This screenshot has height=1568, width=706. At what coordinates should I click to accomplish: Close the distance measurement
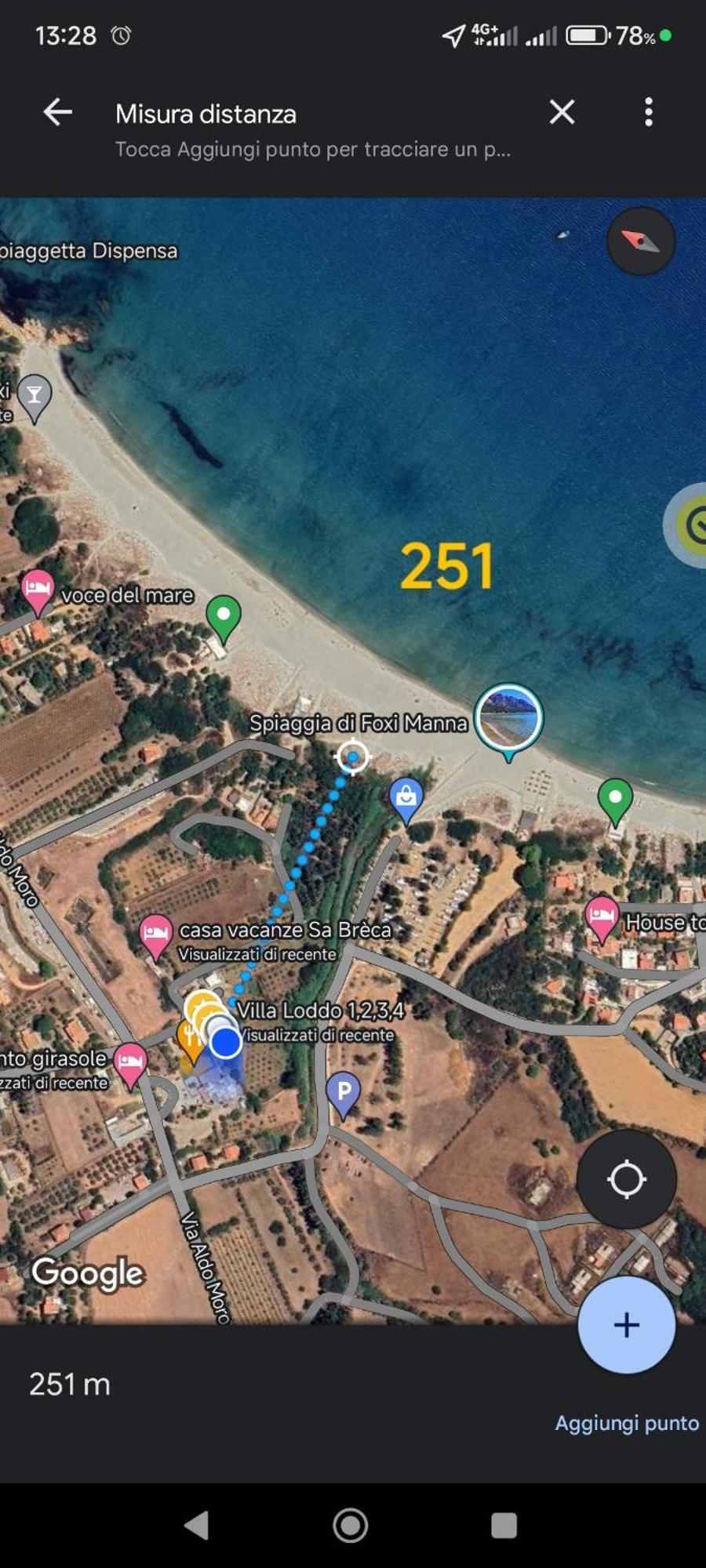click(562, 113)
